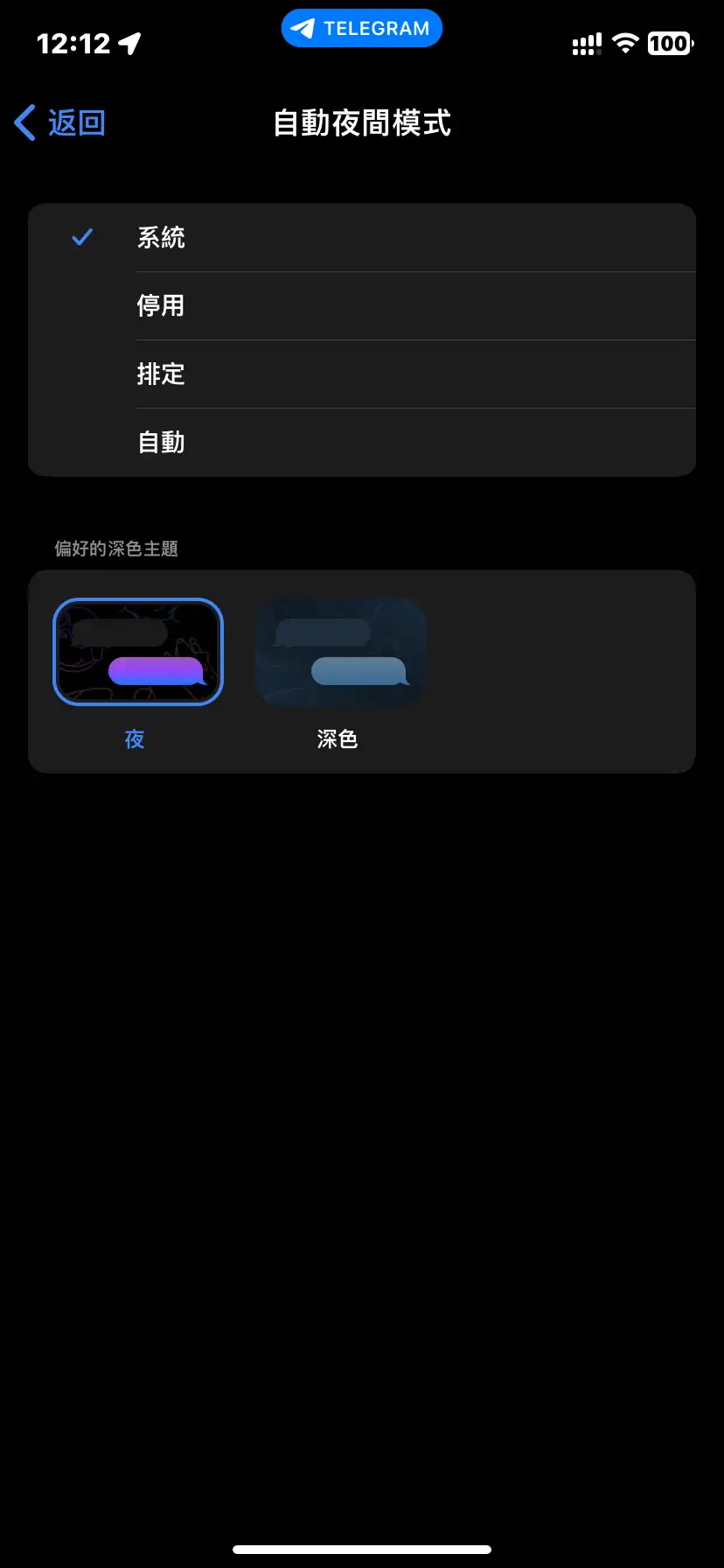The image size is (724, 1568).
Task: Tap the cellular signal indicator
Action: 586,43
